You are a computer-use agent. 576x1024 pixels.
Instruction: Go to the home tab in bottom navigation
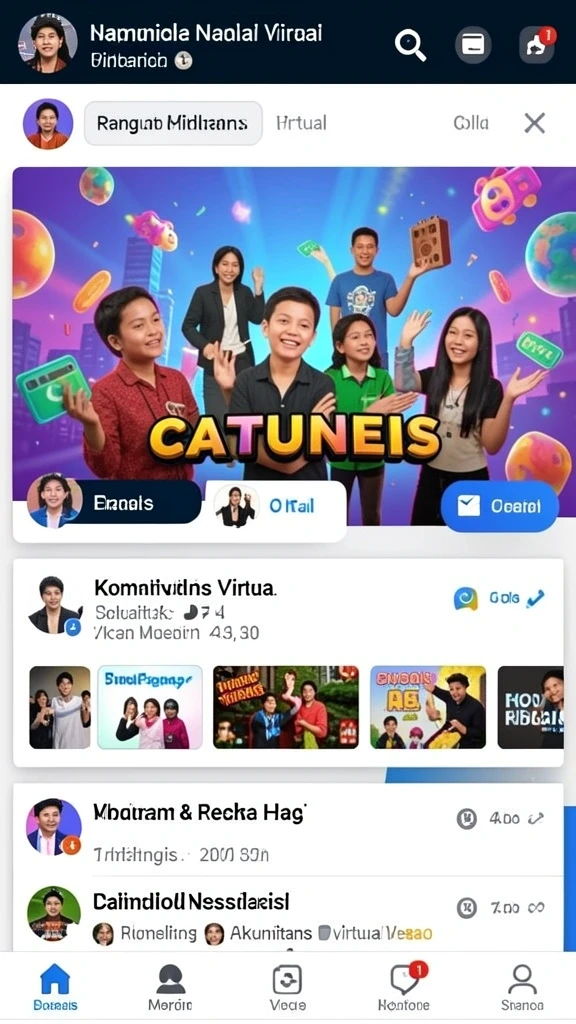point(56,986)
